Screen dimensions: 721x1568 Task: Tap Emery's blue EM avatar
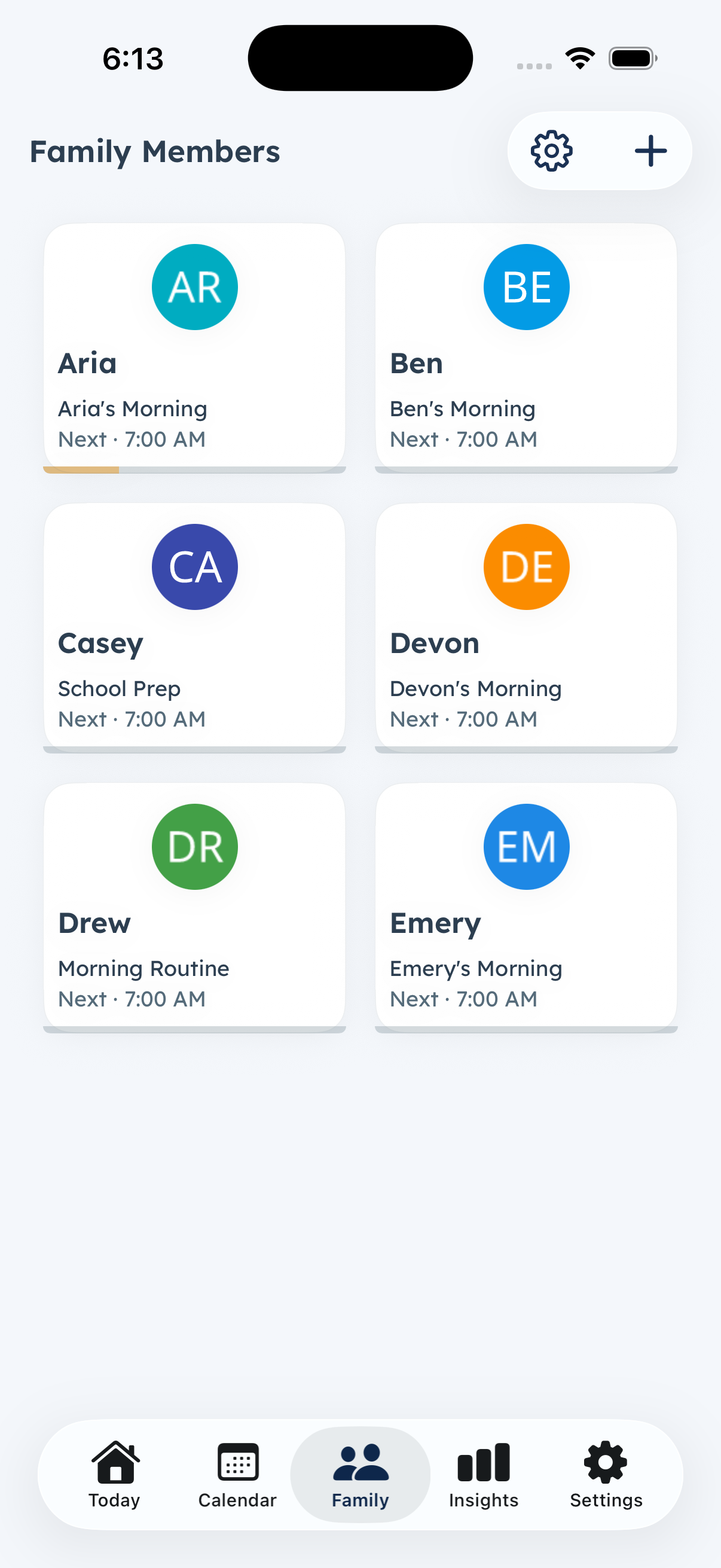526,846
